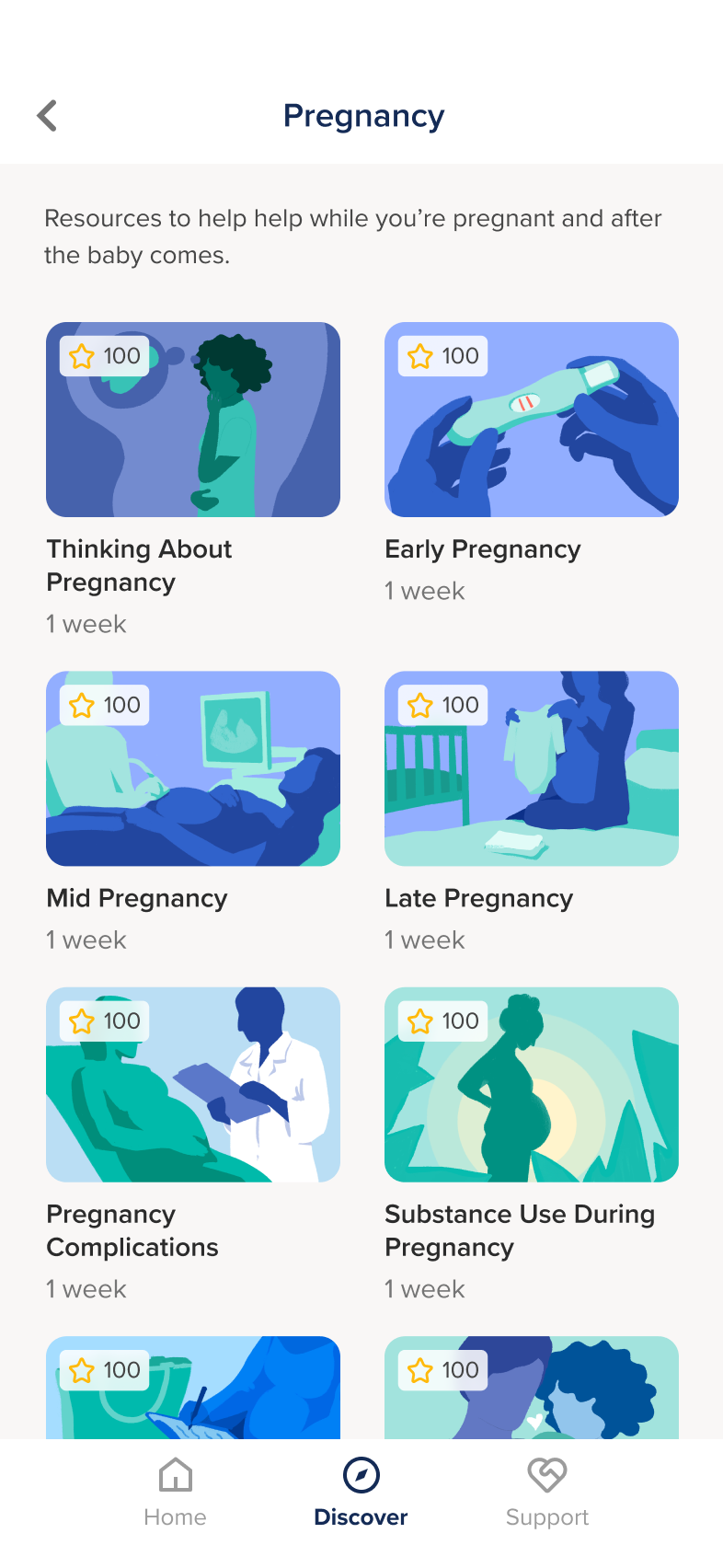
Task: Open the Early Pregnancy card image
Action: (x=532, y=420)
